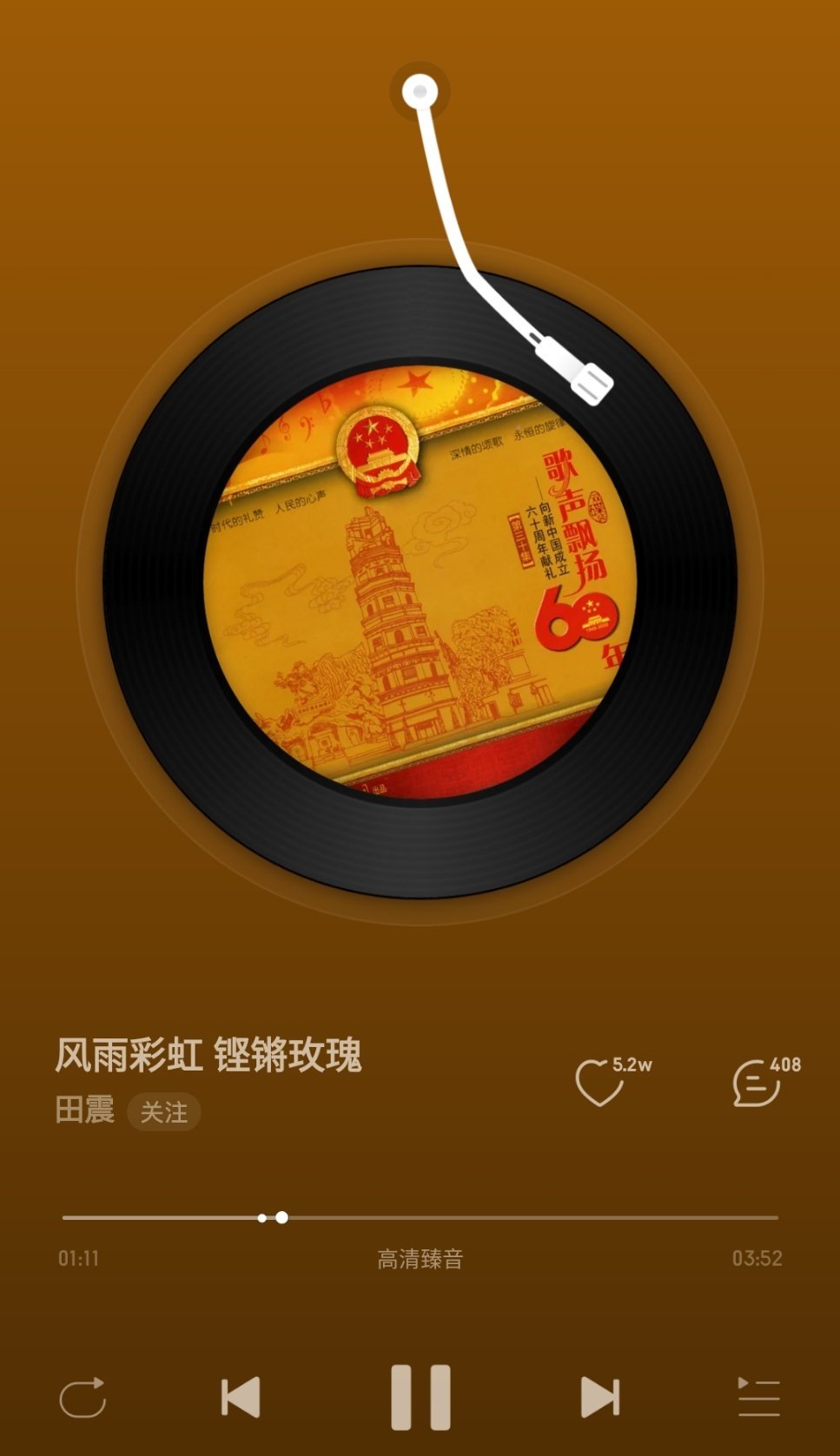Go back to the previous track
This screenshot has width=840, height=1456.
tap(241, 1397)
